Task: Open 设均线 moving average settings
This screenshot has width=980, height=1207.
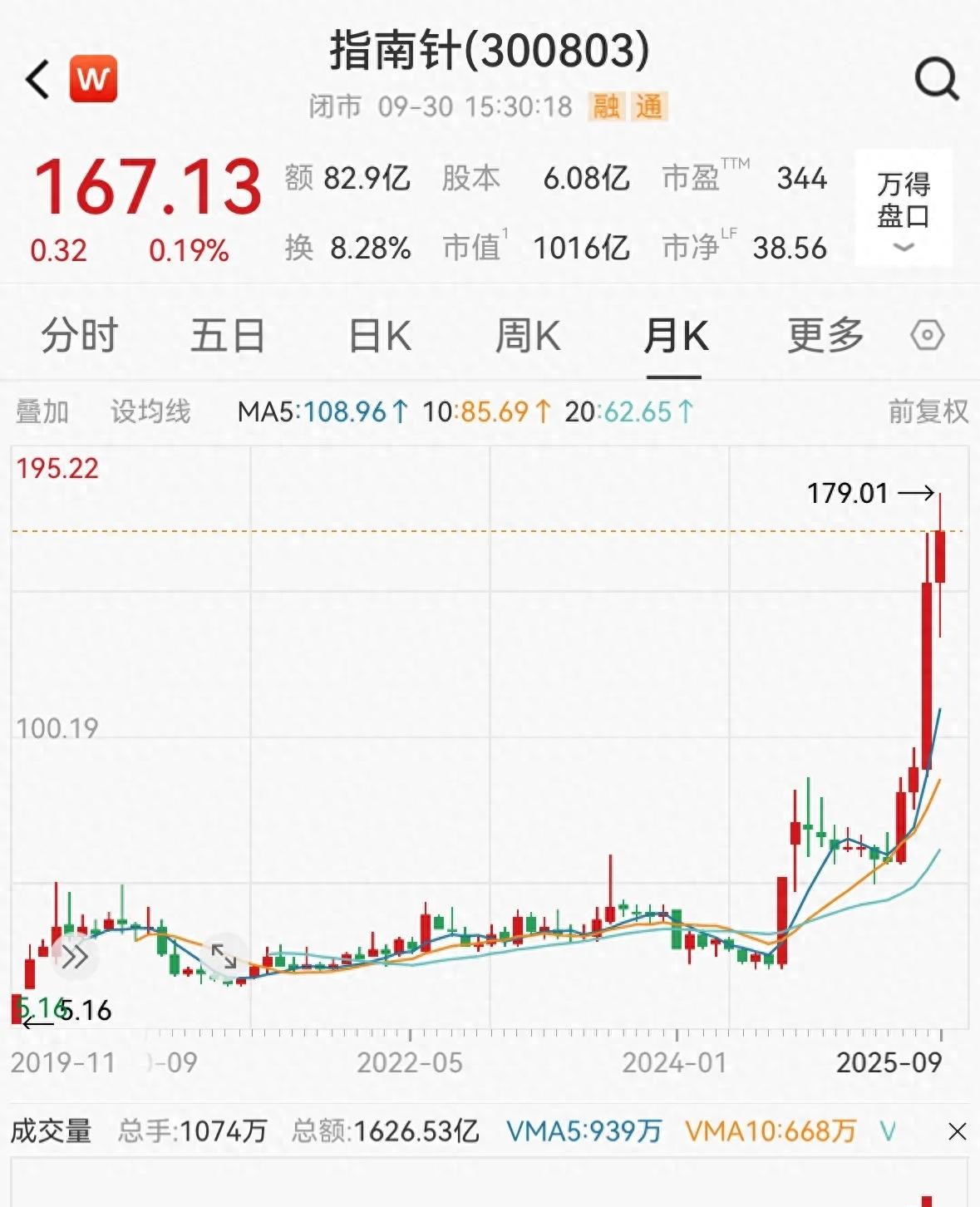Action: [x=150, y=411]
